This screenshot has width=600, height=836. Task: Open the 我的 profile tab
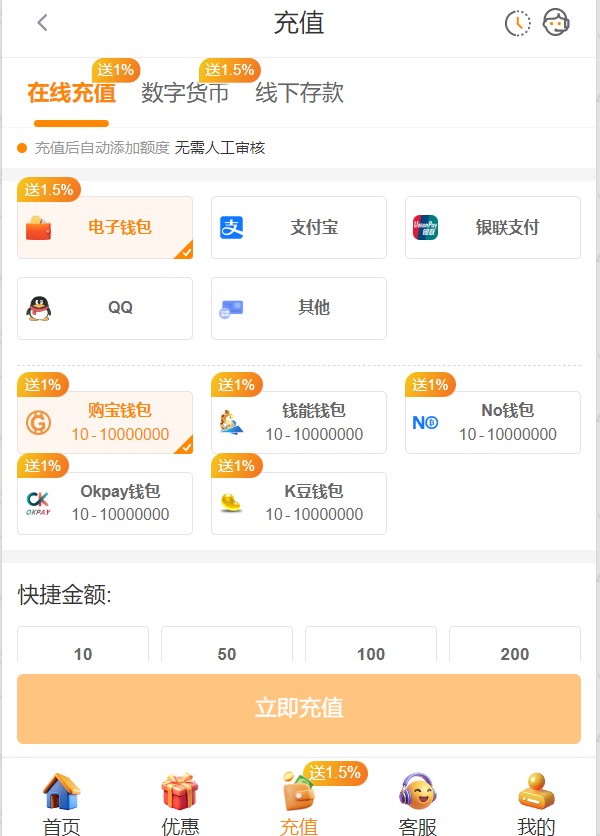pos(536,803)
